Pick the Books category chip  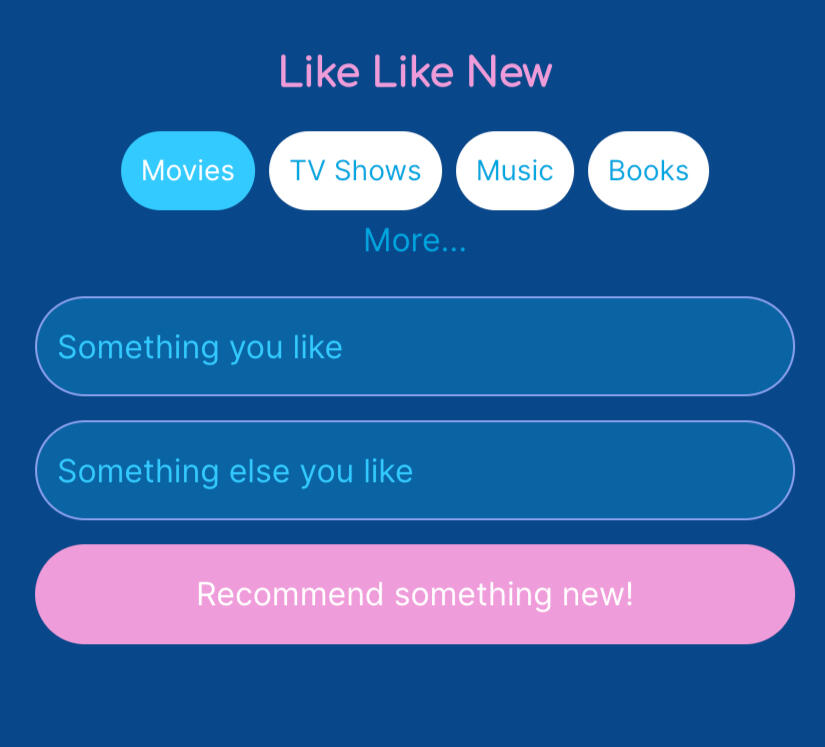pyautogui.click(x=648, y=171)
